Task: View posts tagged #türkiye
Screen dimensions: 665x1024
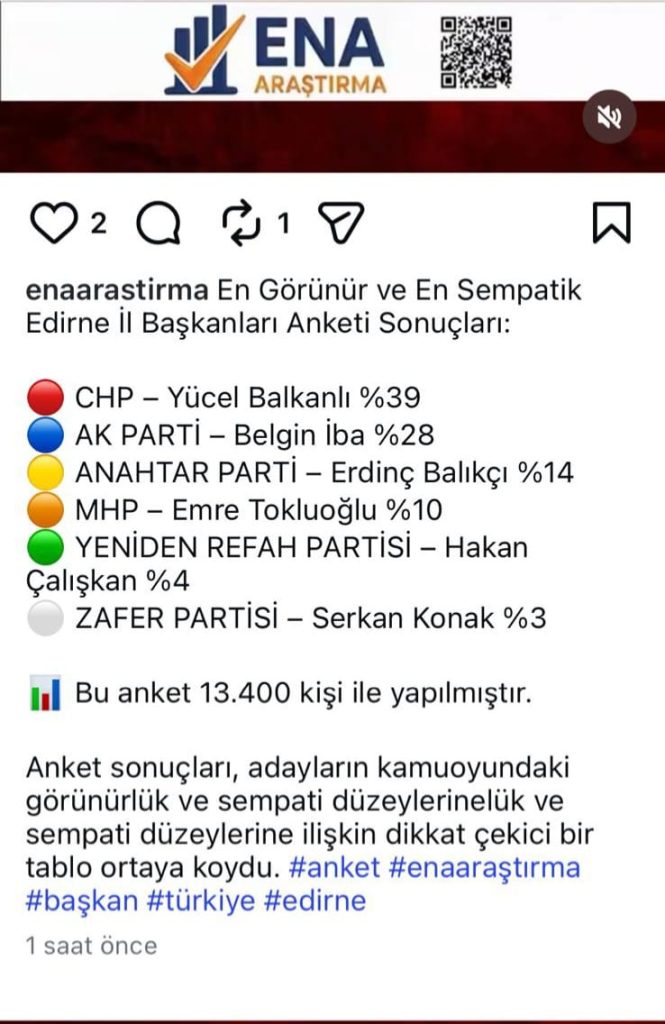Action: click(x=200, y=900)
